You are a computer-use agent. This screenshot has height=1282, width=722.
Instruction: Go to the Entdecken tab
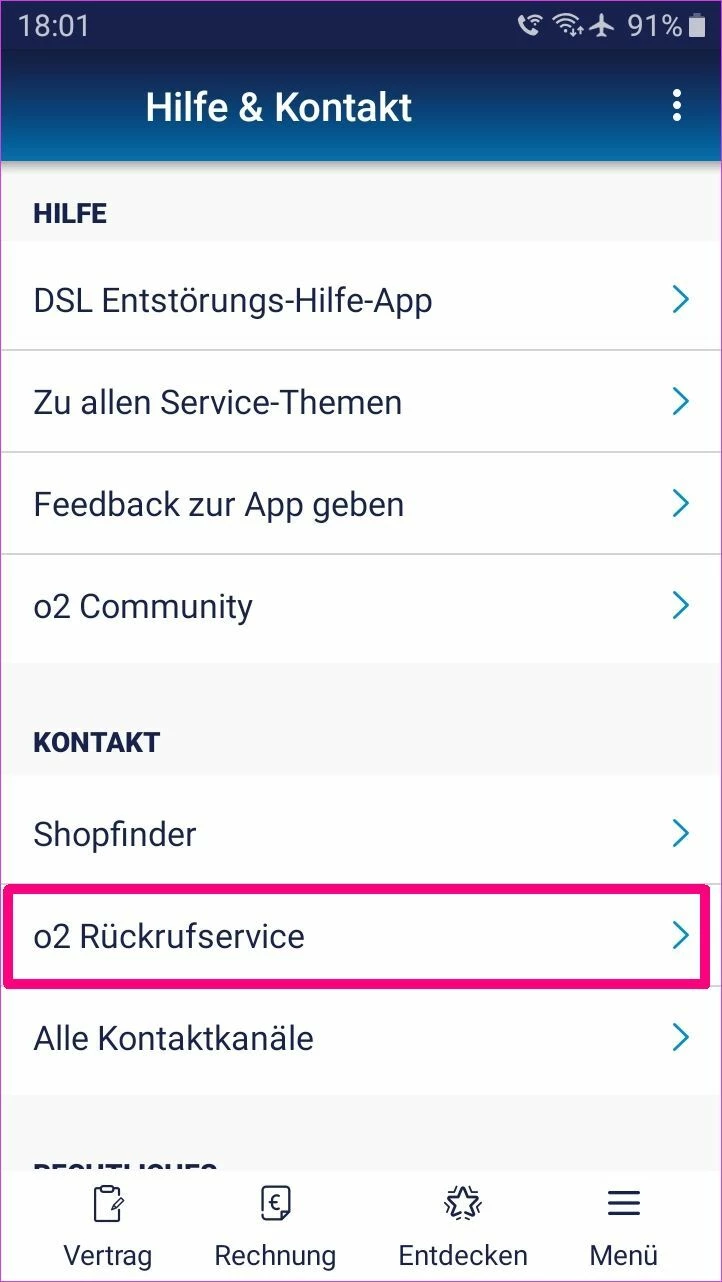(462, 1227)
